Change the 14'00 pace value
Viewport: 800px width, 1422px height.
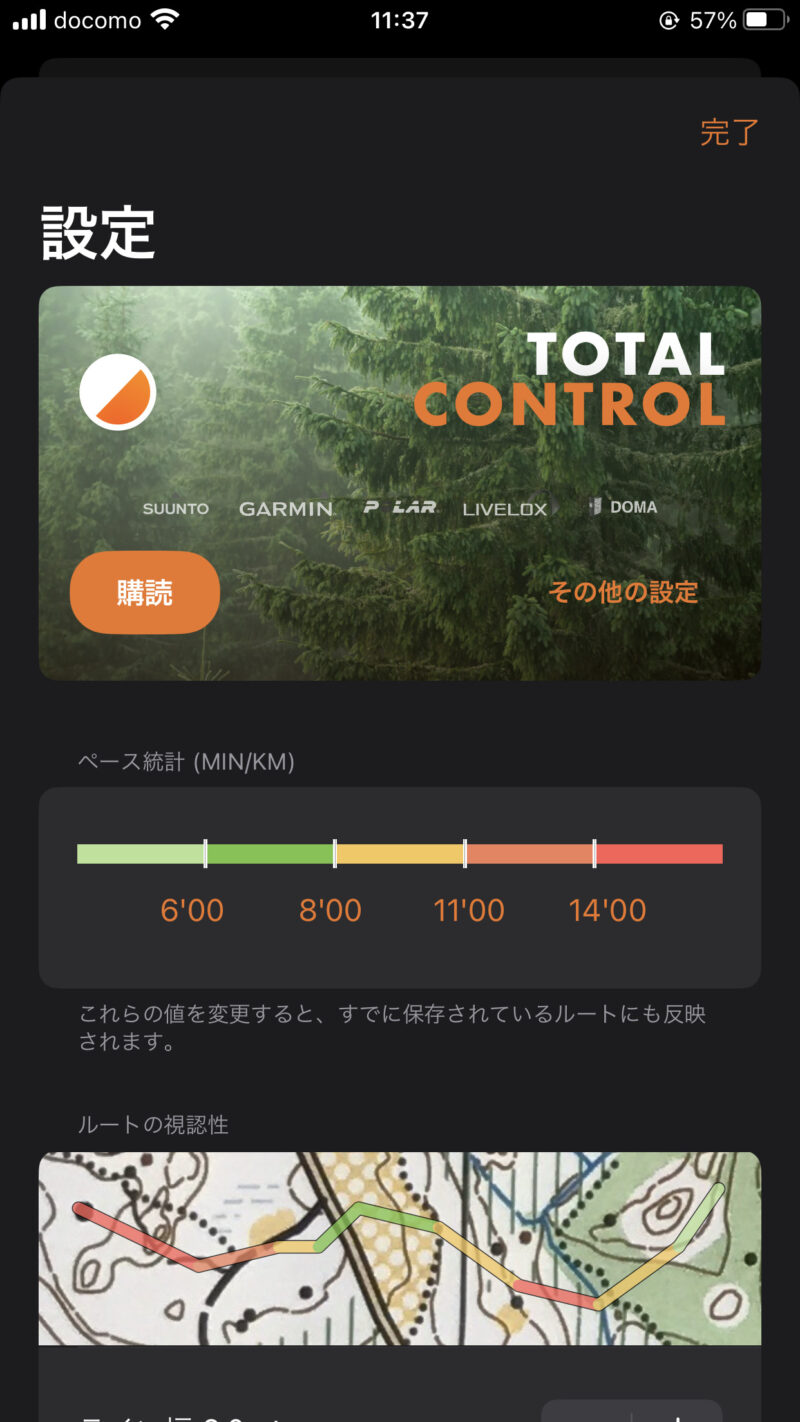coord(607,910)
